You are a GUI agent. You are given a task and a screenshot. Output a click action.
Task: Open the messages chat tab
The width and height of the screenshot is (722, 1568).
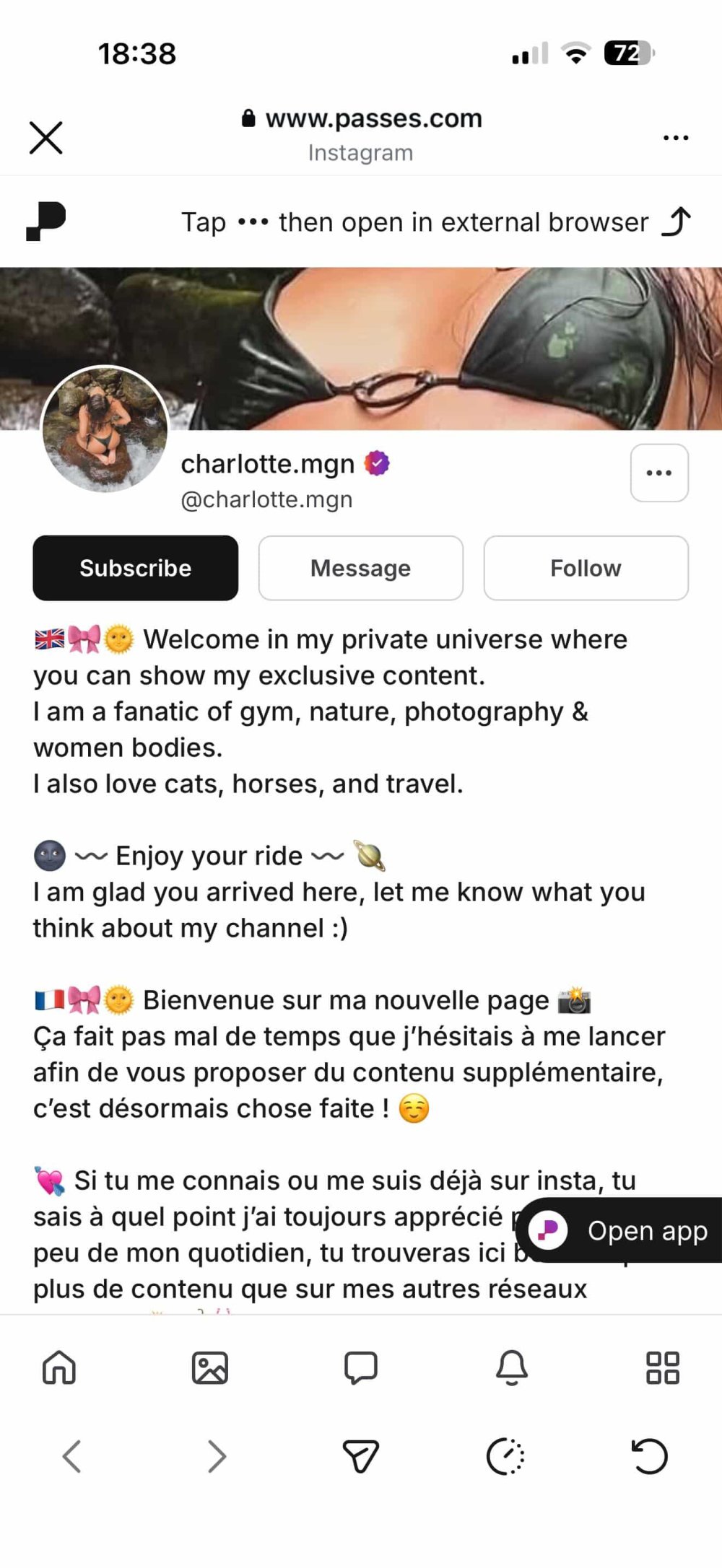(x=360, y=1367)
